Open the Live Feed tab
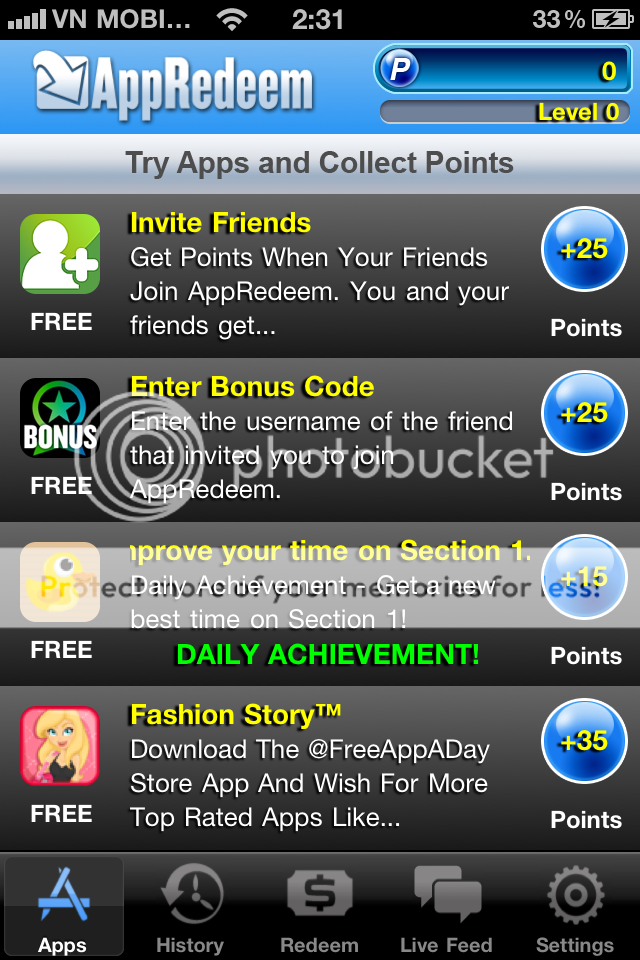The image size is (640, 960). [x=446, y=908]
